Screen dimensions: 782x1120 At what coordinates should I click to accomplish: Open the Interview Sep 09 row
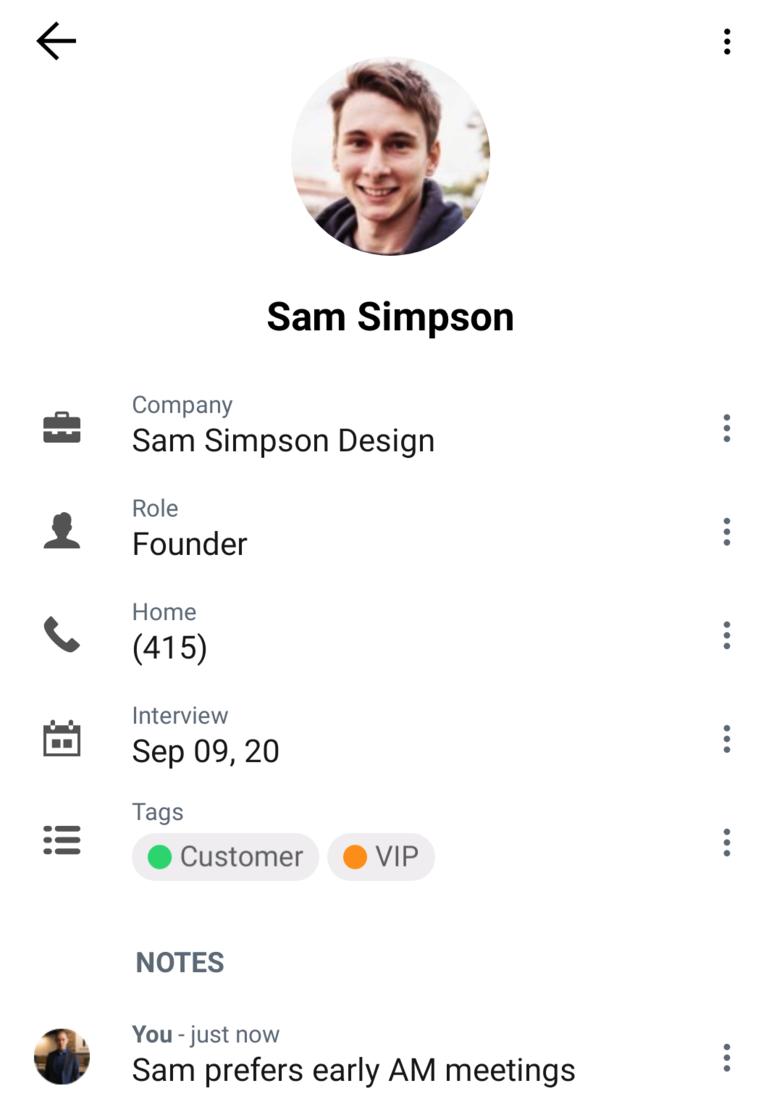(206, 751)
